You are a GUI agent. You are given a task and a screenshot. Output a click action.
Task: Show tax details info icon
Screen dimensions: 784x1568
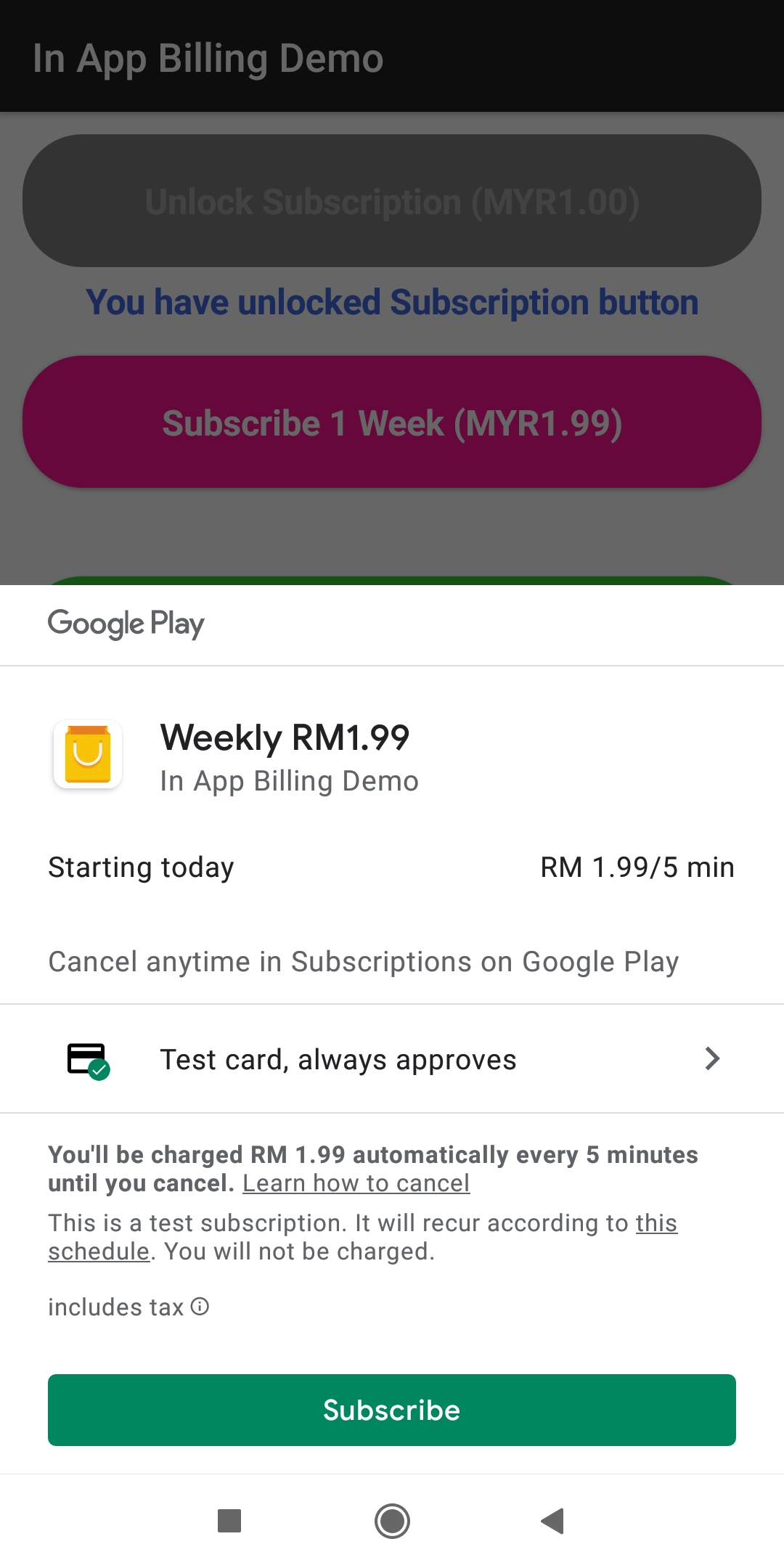200,1307
